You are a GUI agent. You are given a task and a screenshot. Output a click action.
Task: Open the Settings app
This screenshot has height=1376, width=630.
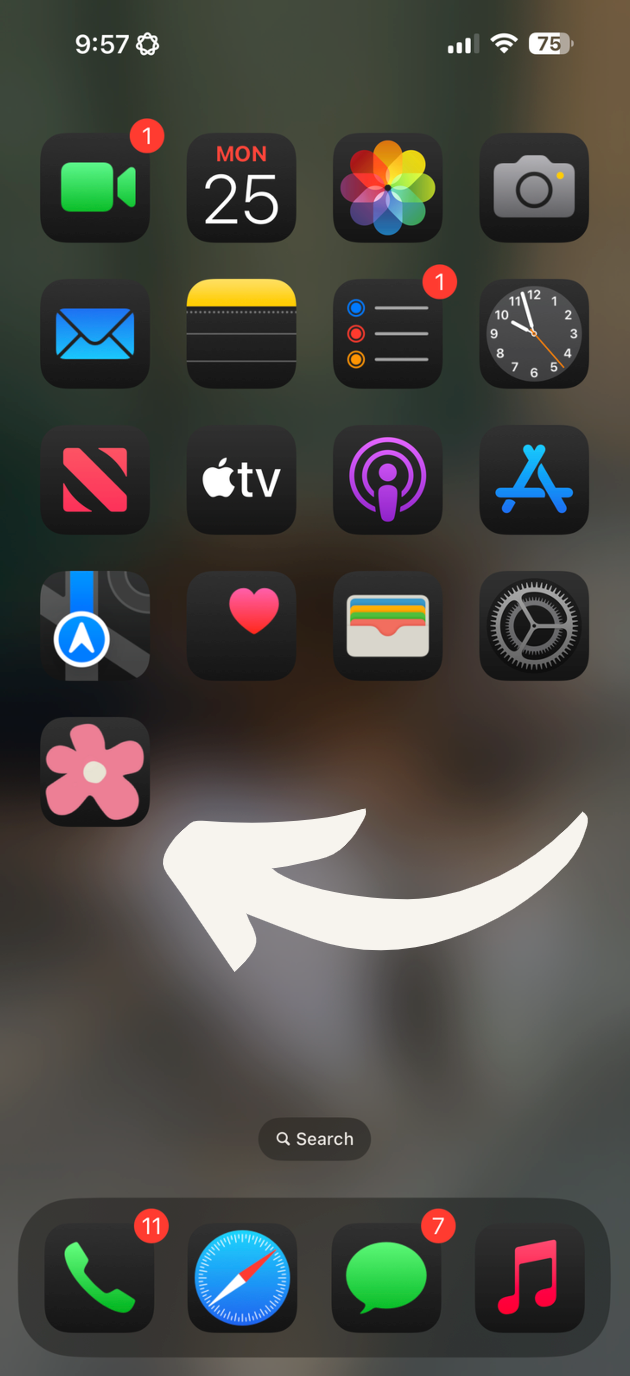point(534,626)
